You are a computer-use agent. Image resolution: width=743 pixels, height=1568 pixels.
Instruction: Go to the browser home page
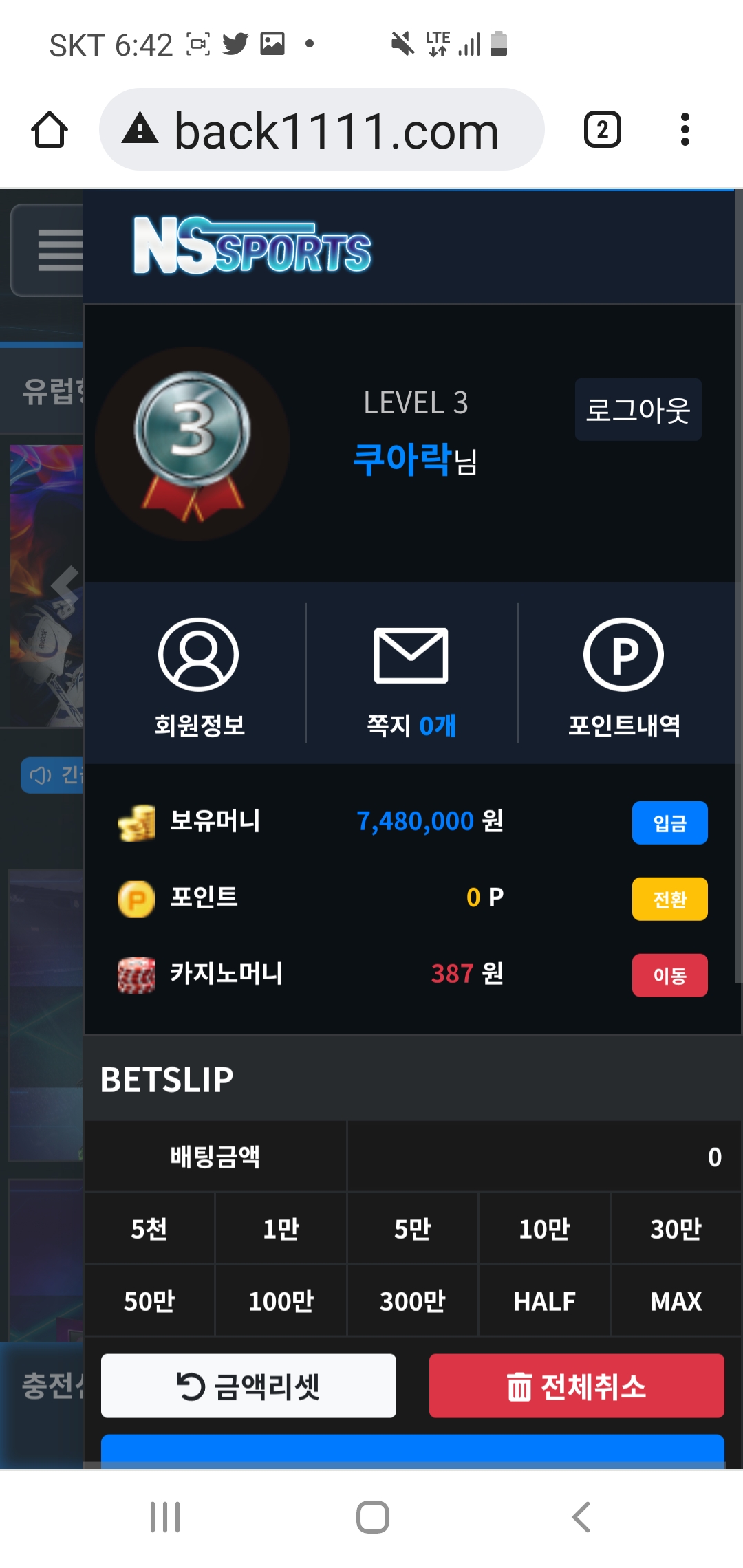point(50,129)
